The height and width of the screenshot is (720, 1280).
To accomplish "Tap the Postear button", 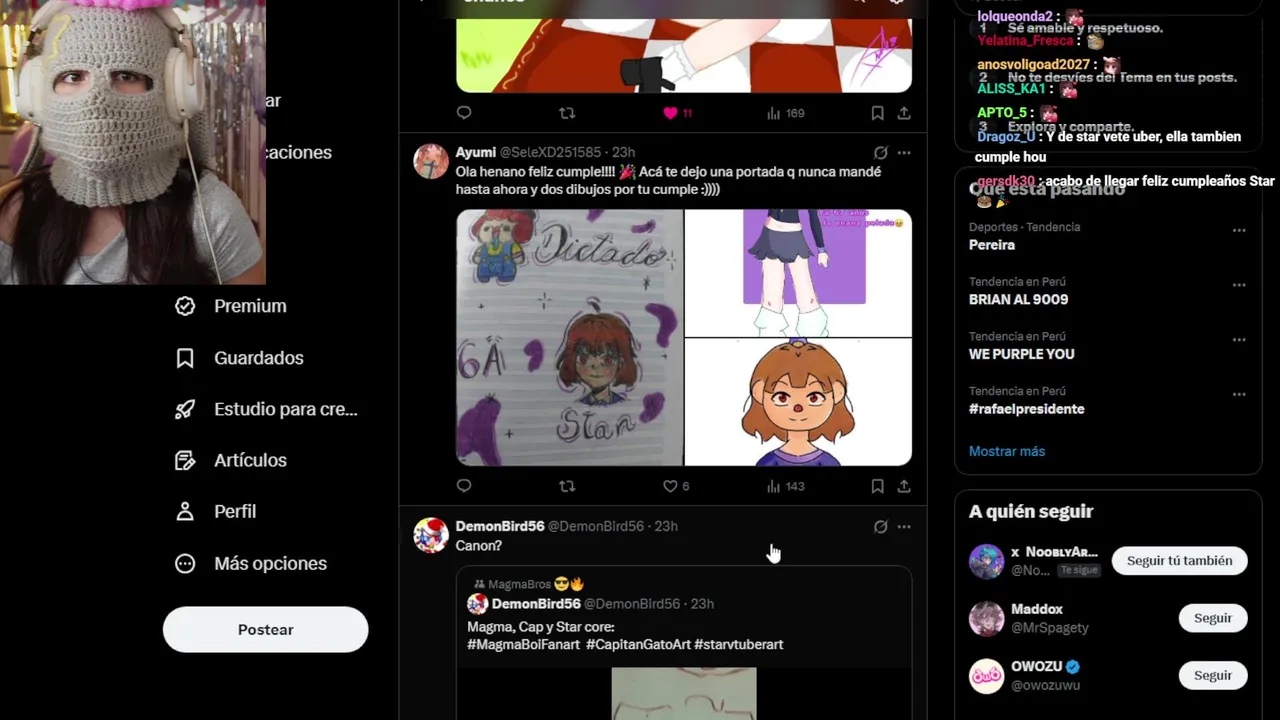I will [x=265, y=630].
